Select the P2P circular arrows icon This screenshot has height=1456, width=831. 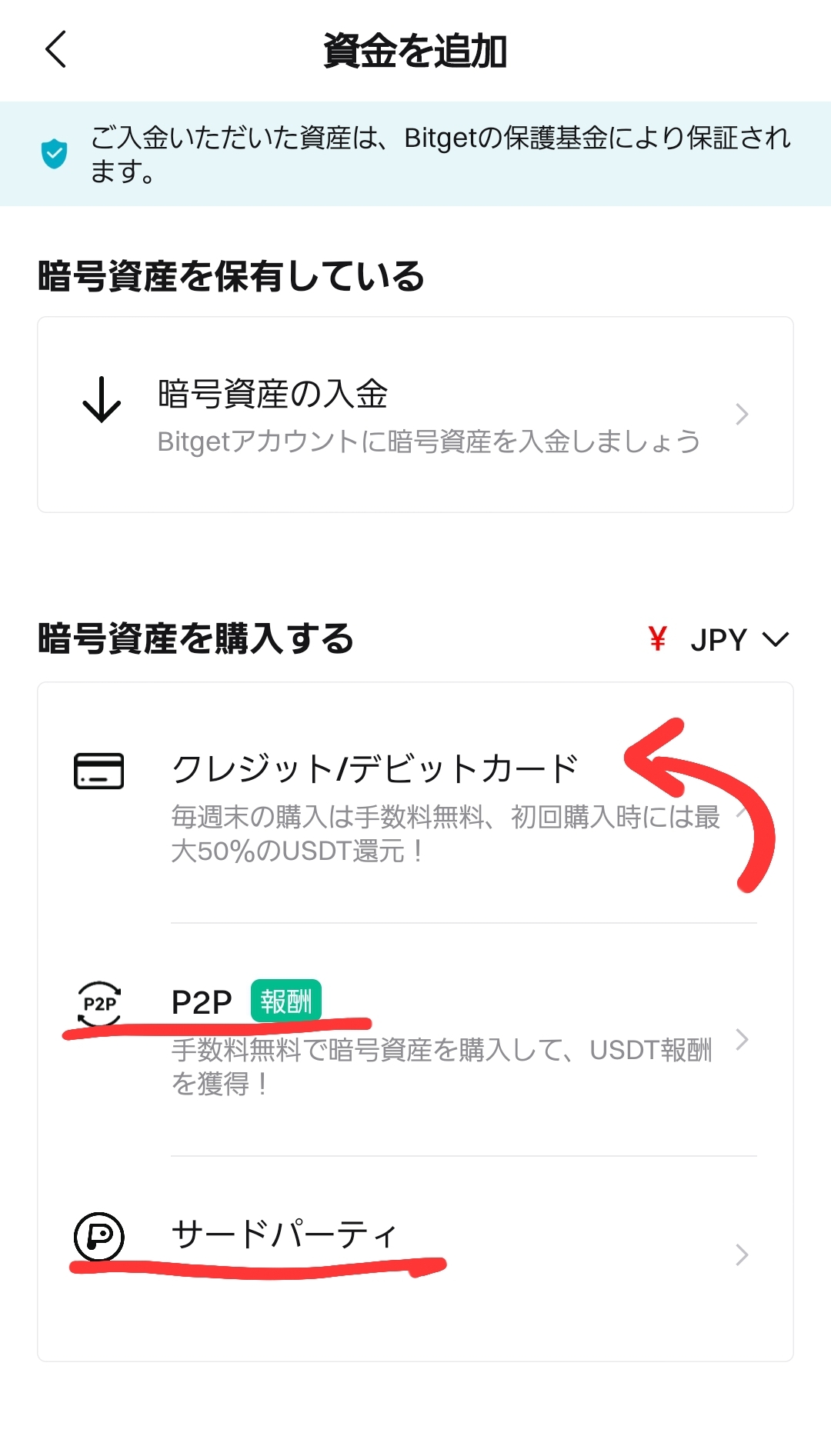point(98,1002)
